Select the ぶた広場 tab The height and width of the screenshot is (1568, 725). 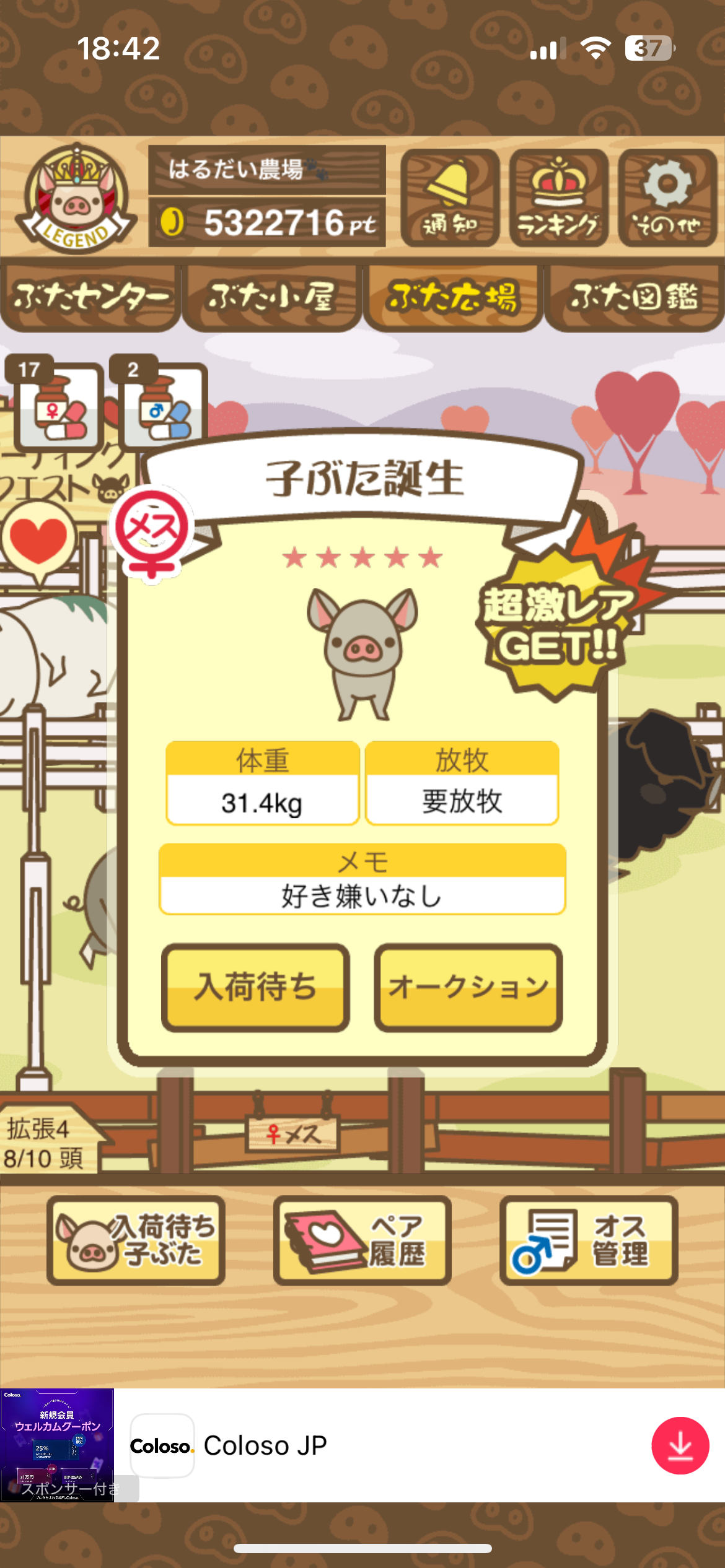tap(452, 298)
